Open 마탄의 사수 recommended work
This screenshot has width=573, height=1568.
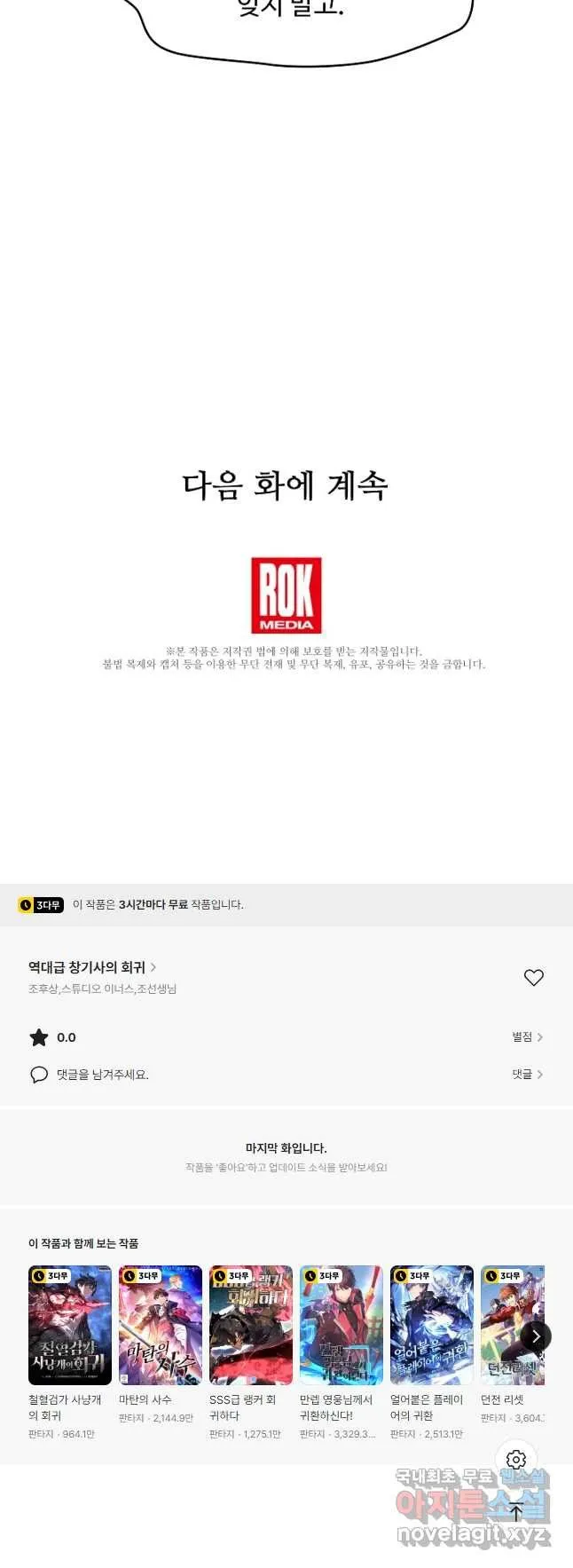click(161, 1325)
